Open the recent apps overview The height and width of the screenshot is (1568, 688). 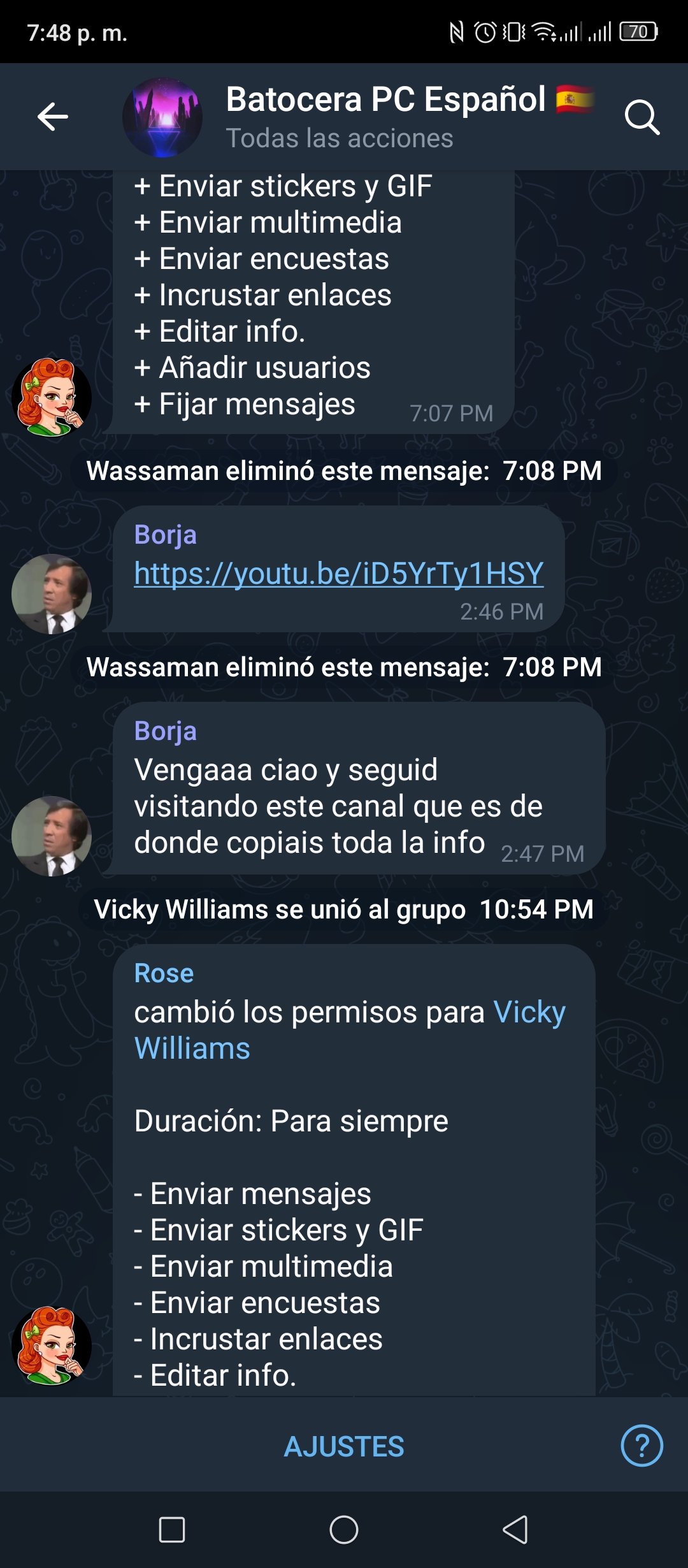coord(172,1530)
